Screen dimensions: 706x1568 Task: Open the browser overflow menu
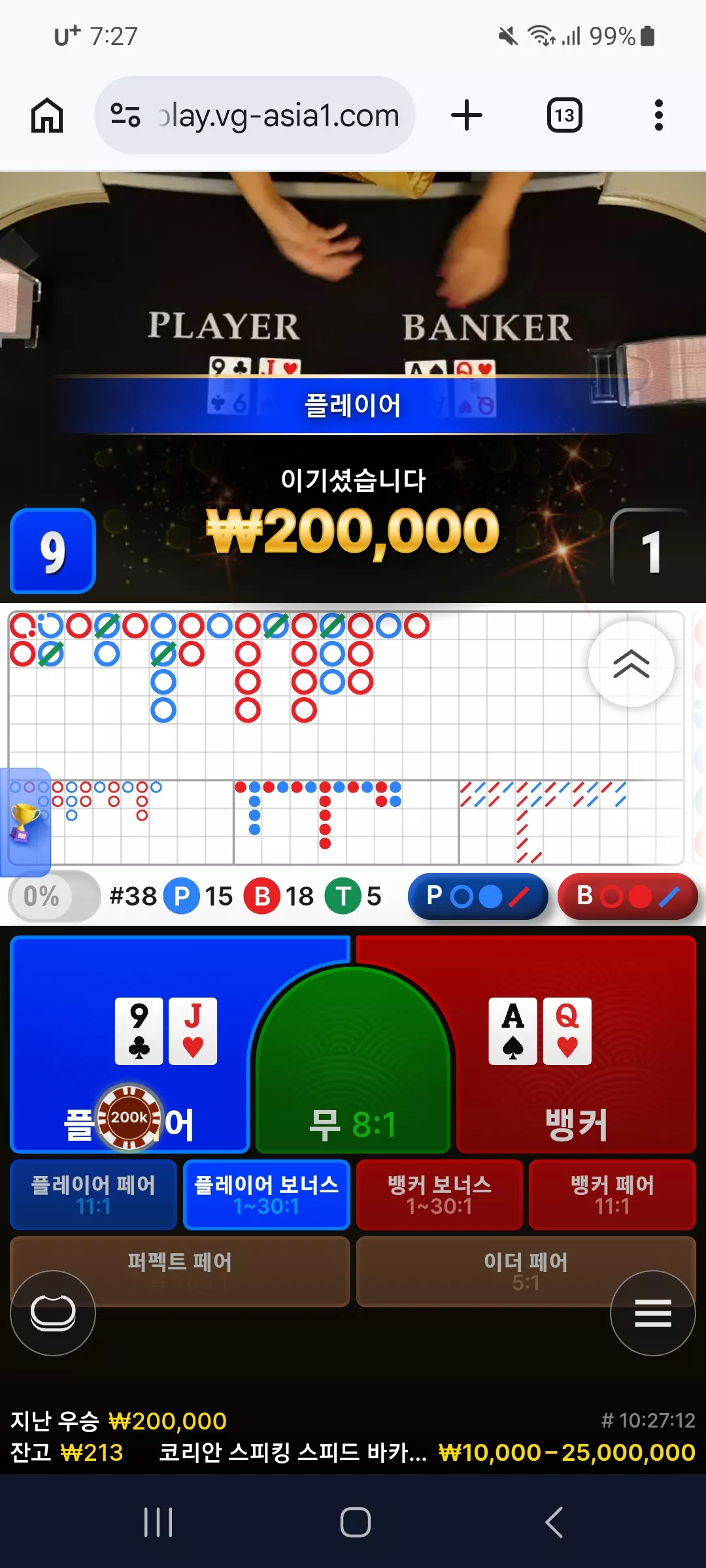659,116
